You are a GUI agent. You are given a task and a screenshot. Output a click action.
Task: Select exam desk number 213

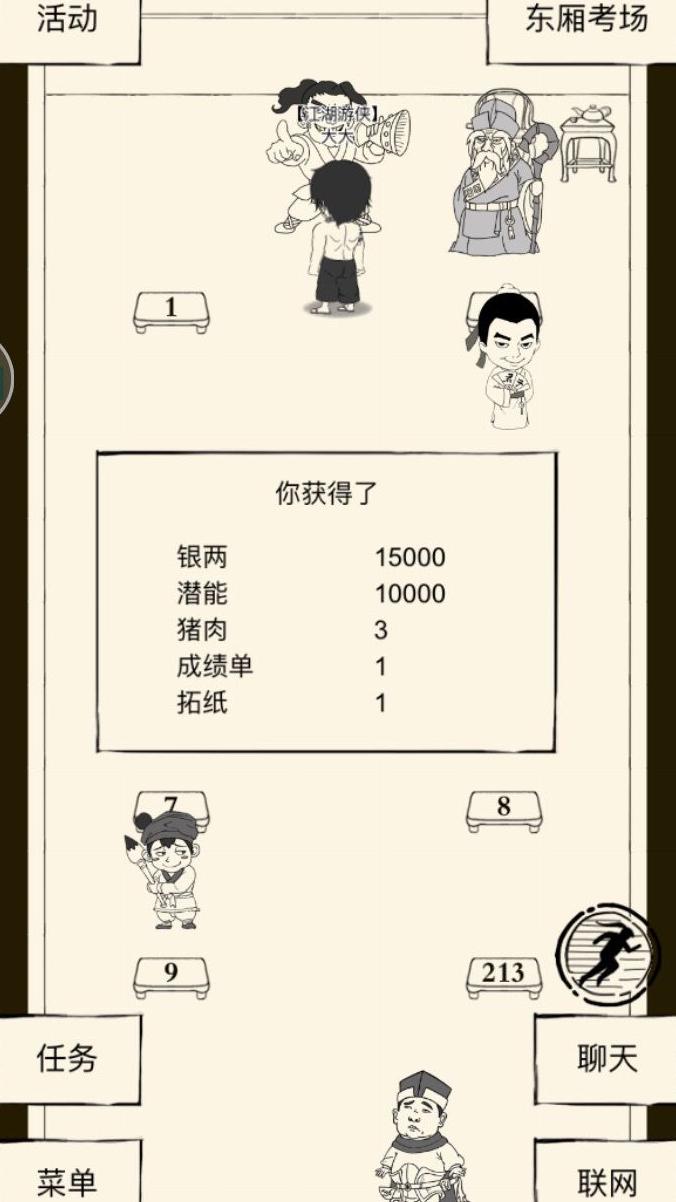point(504,975)
